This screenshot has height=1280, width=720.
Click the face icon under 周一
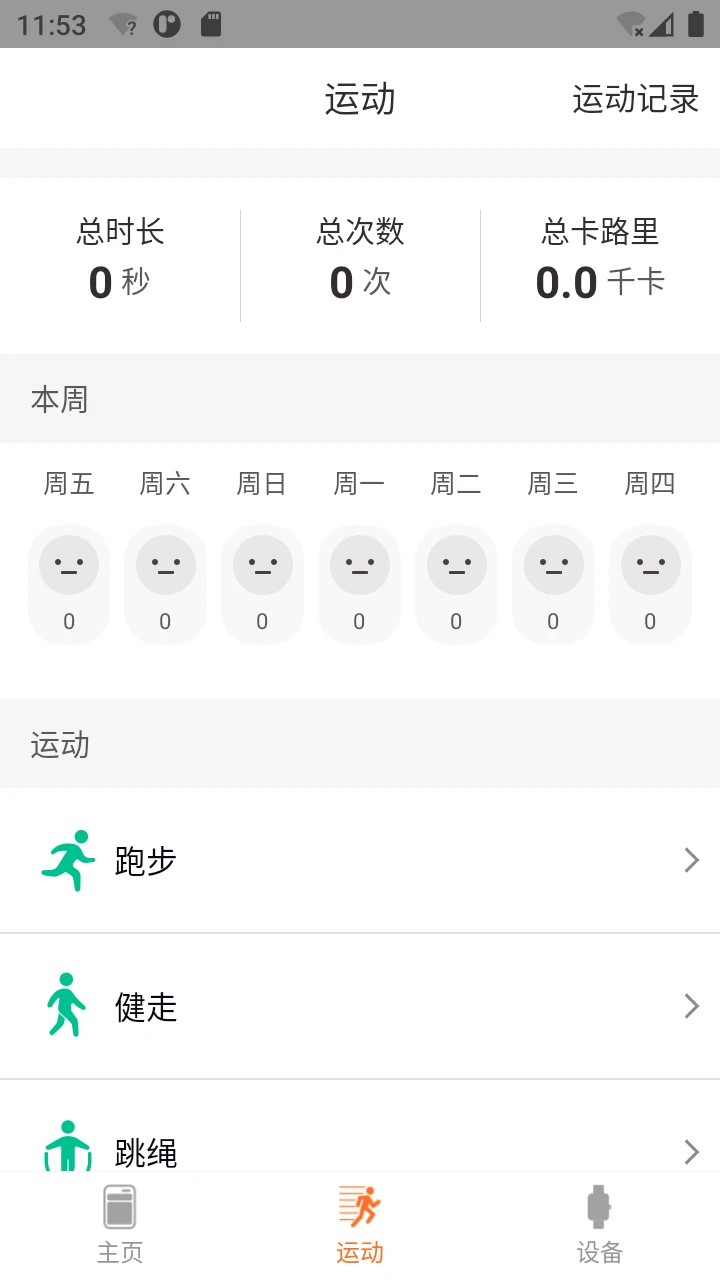coord(359,564)
